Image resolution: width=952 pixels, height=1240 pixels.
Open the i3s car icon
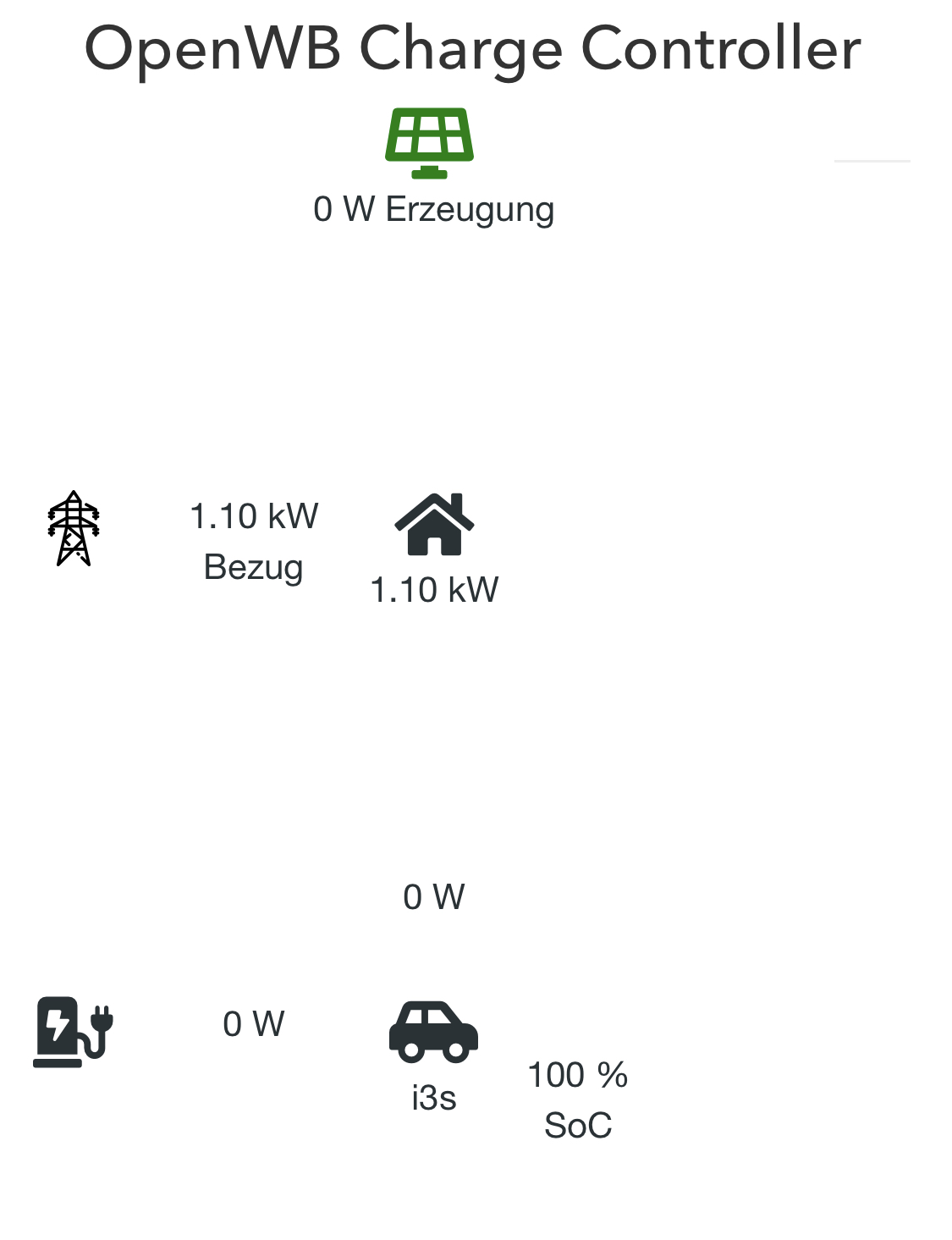tap(433, 1032)
